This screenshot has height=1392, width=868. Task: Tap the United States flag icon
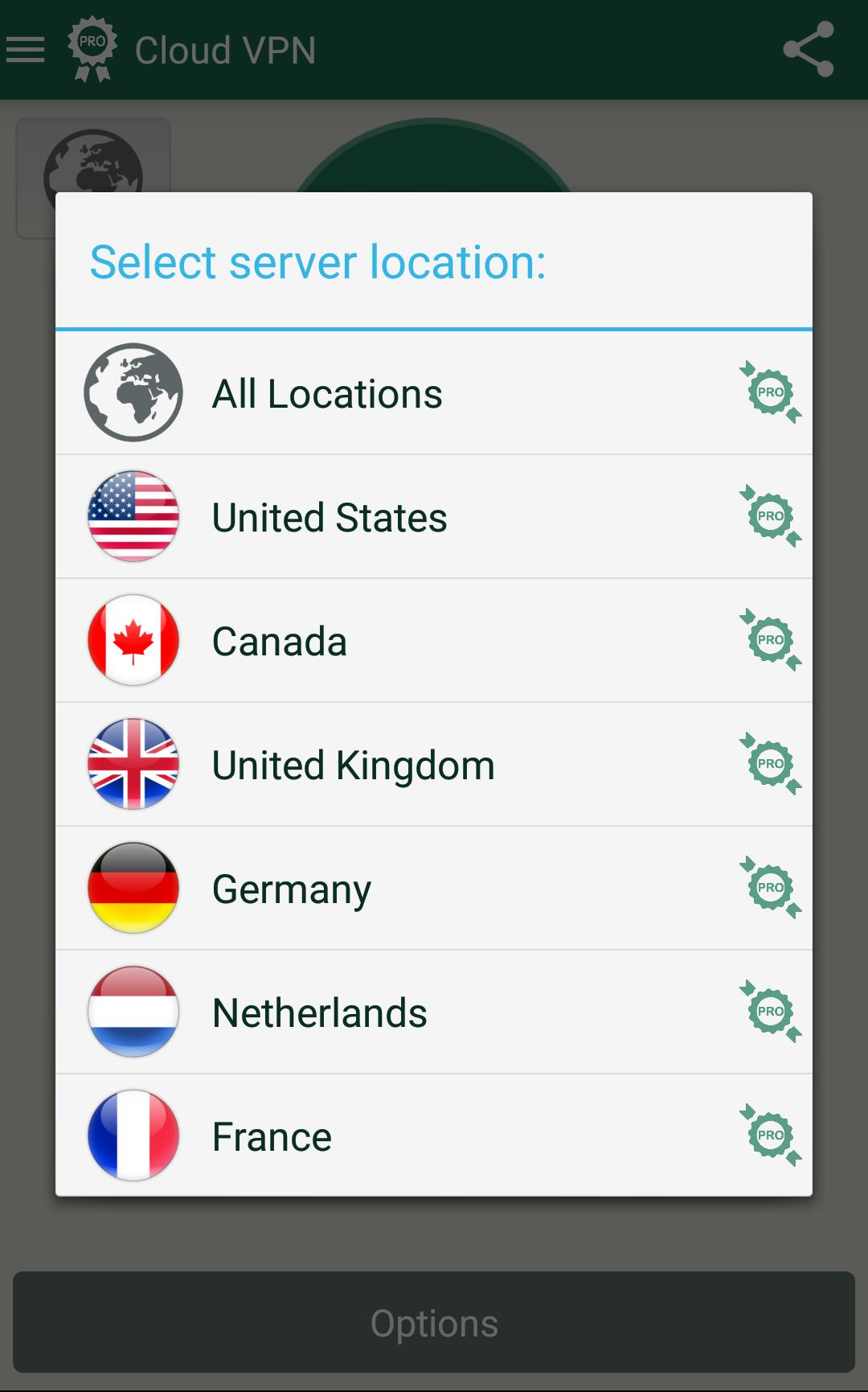(133, 517)
